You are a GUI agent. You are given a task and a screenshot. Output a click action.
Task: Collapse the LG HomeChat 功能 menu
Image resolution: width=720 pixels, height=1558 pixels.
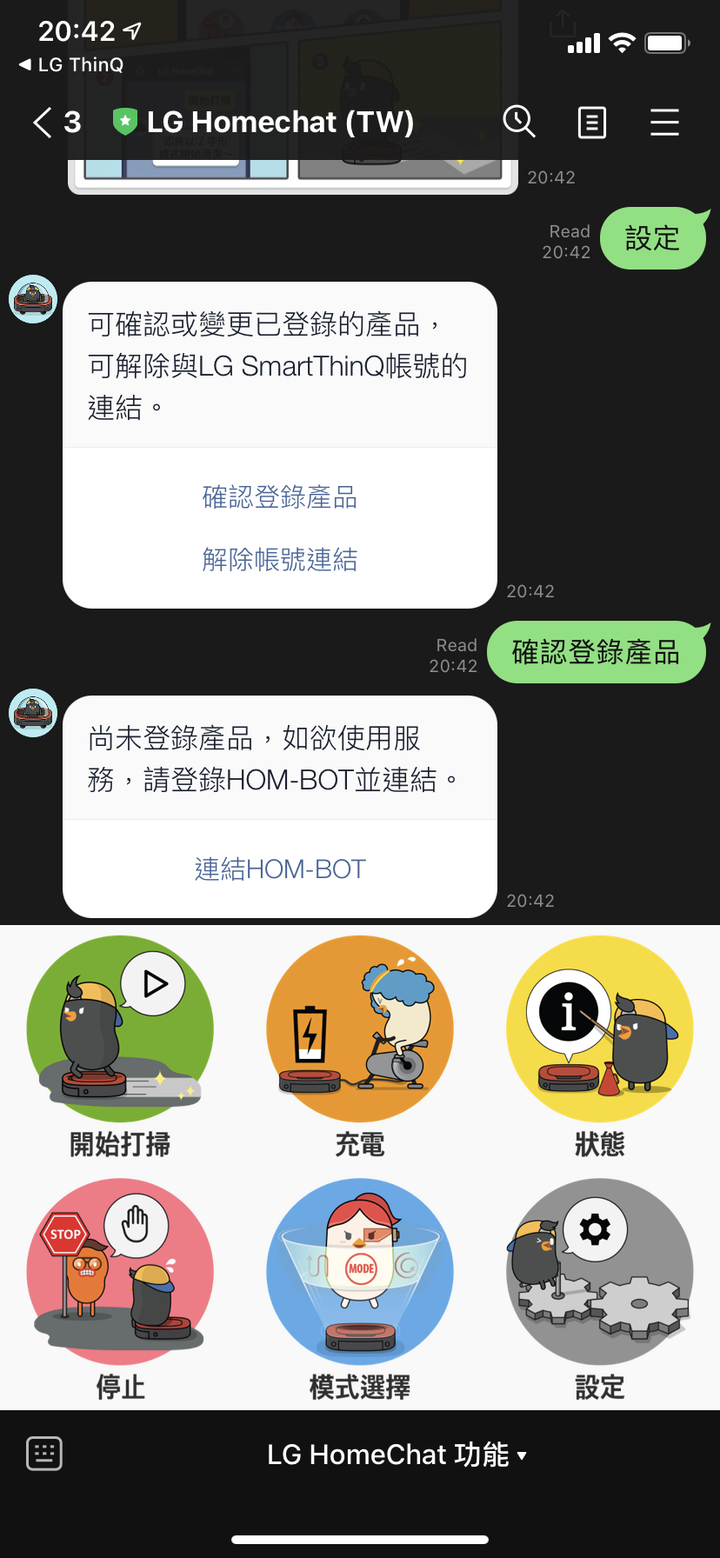pos(396,1454)
